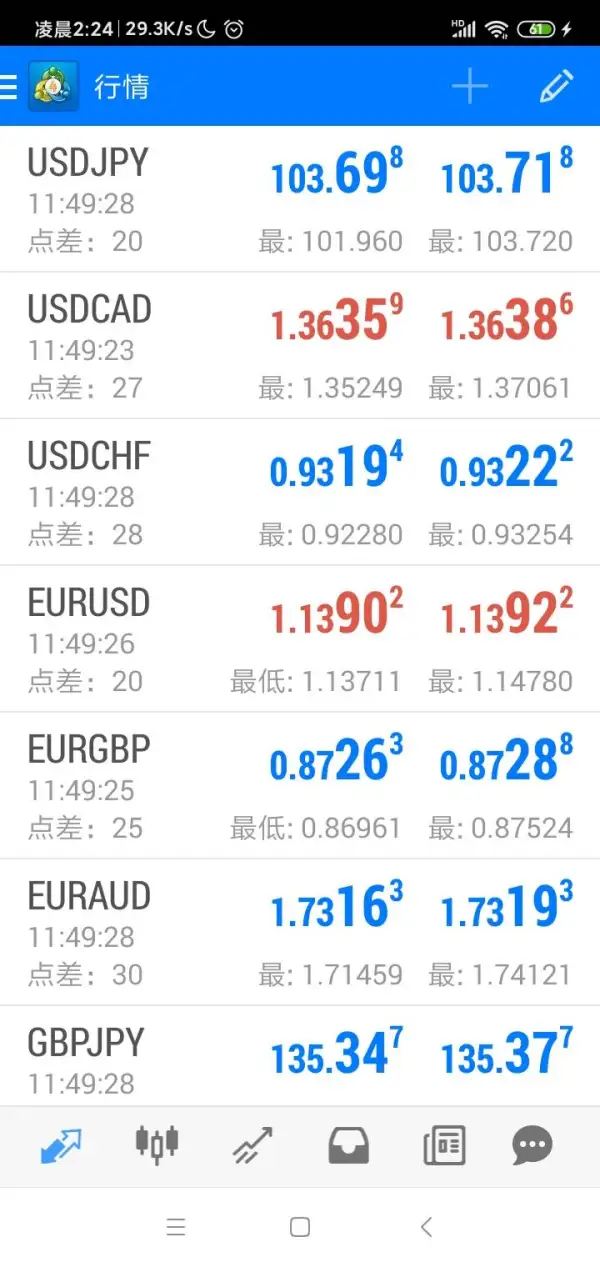Open the USDJPY quote row
Image resolution: width=600 pixels, height=1267 pixels.
(300, 199)
